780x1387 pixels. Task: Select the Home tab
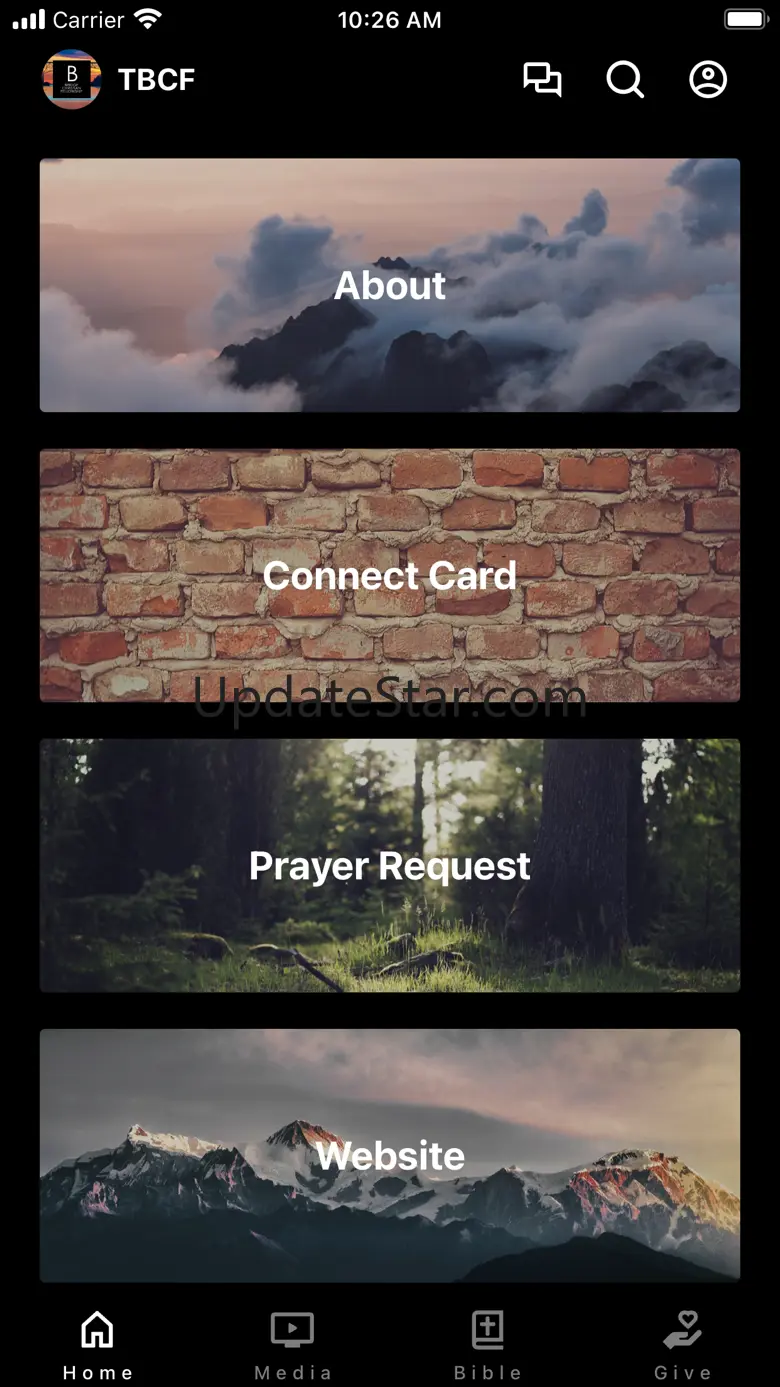(x=98, y=1346)
